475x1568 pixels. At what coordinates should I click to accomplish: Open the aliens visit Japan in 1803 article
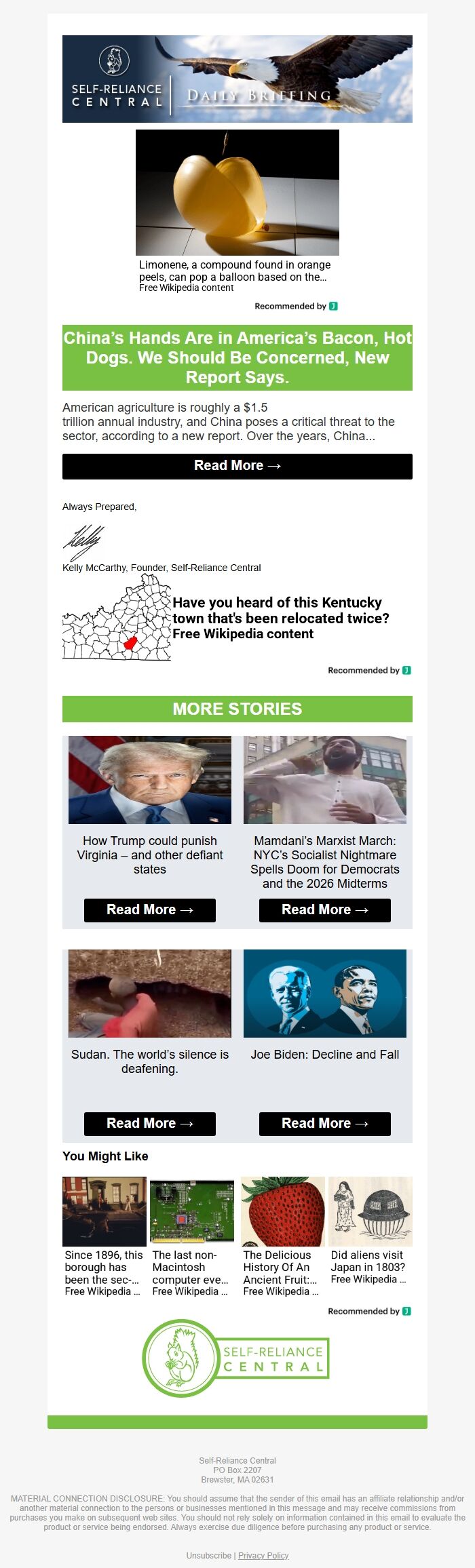[368, 1261]
